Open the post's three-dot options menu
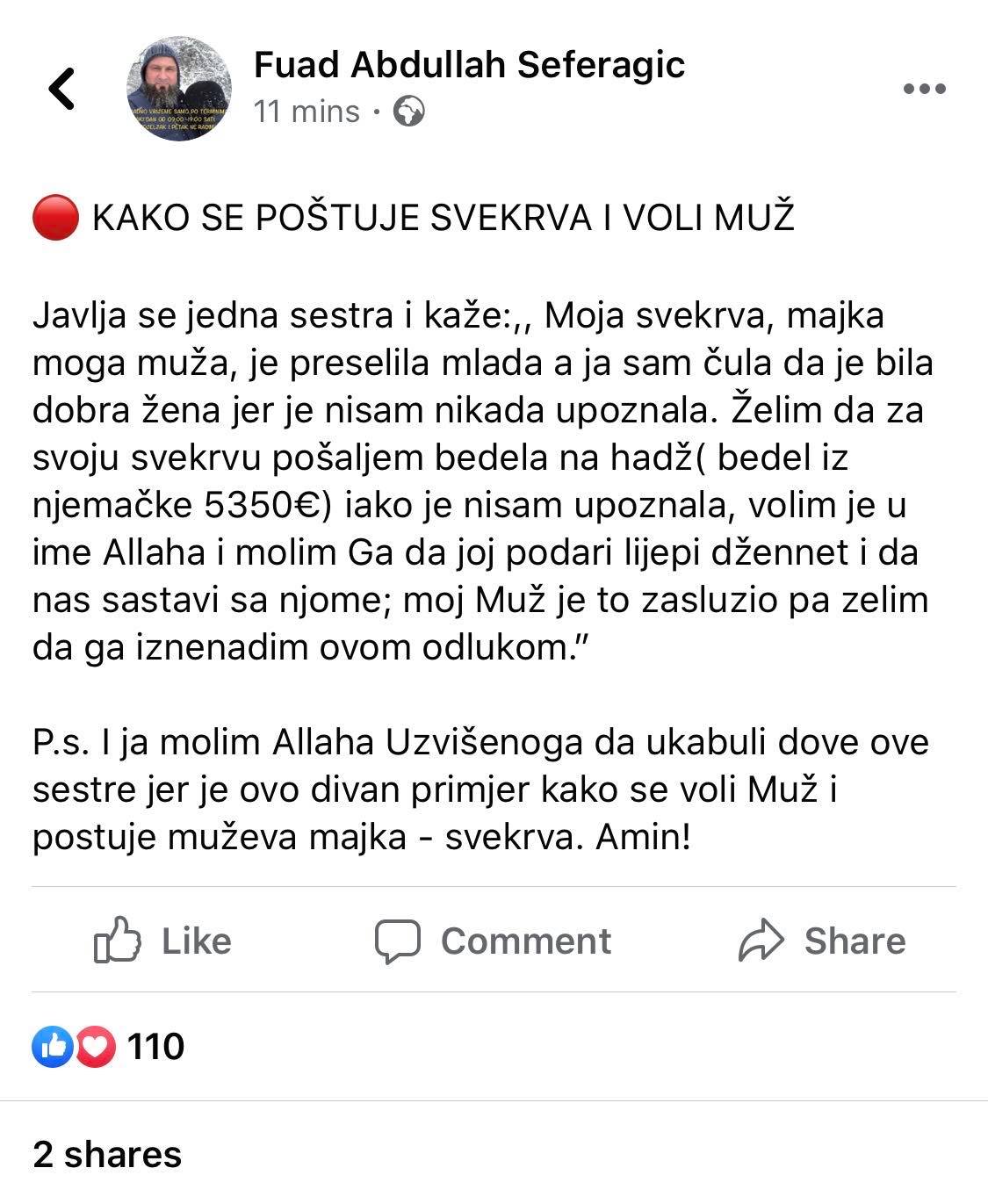The image size is (988, 1204). [x=924, y=89]
